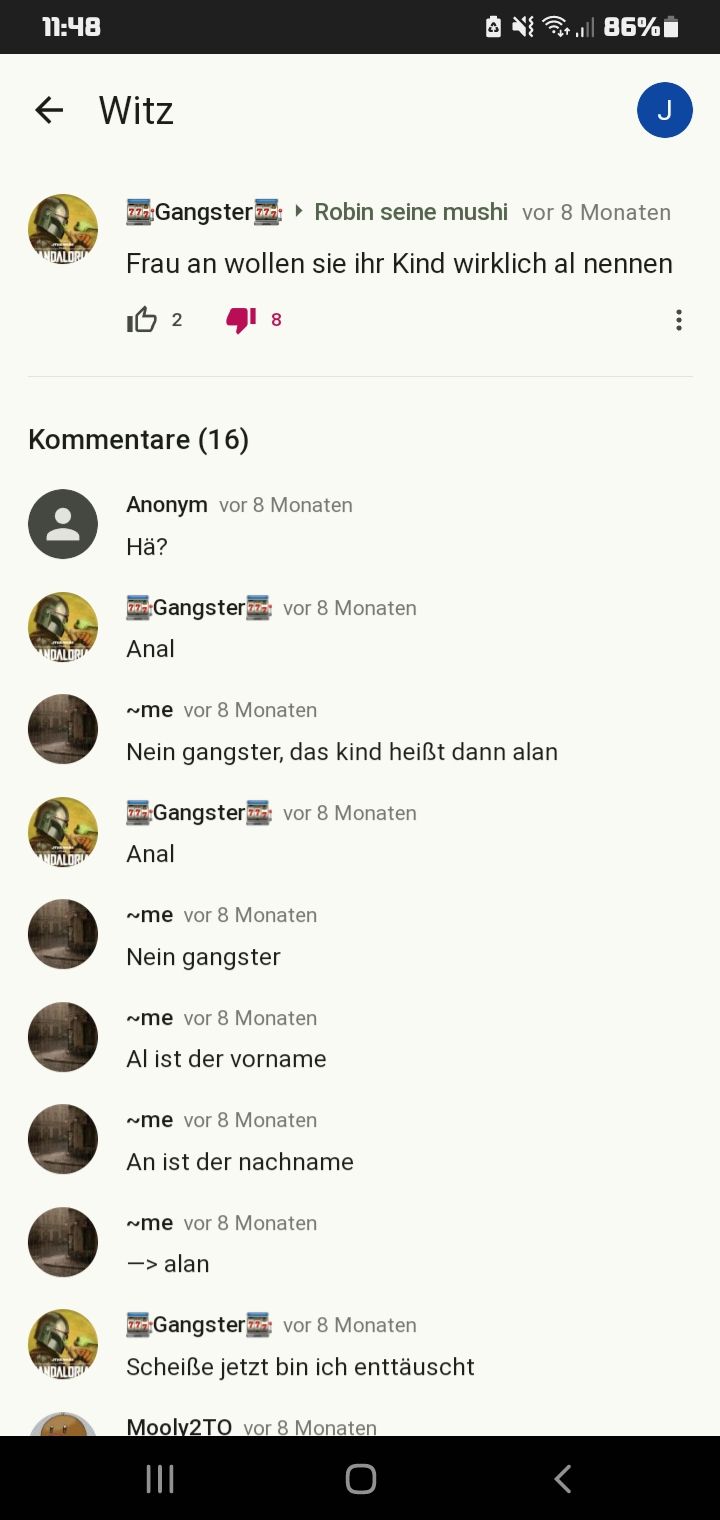
Task: Open Gangster's profile from enttäuscht comment
Action: coord(63,1344)
